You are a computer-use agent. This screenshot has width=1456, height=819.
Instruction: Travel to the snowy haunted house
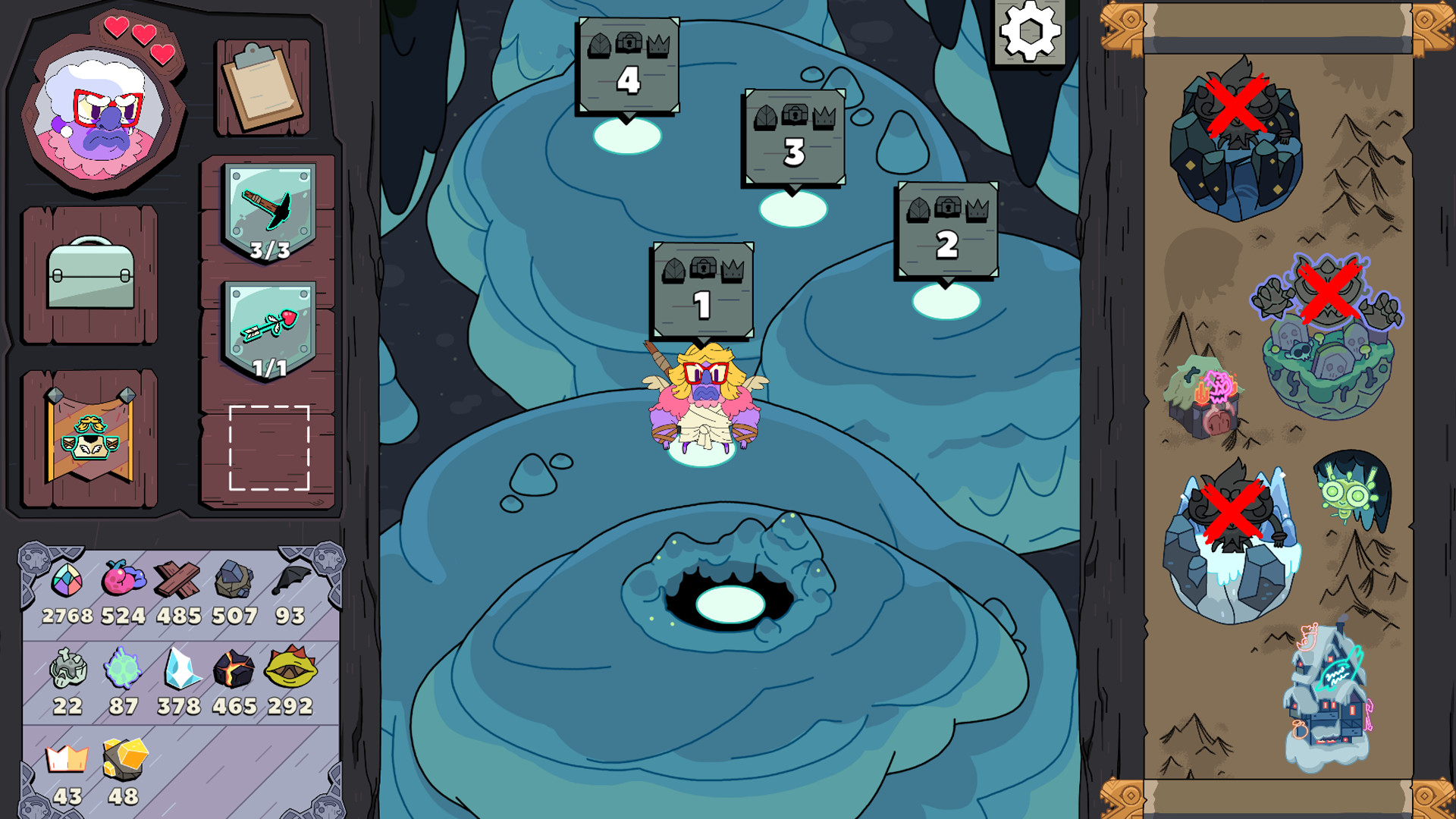[1327, 698]
